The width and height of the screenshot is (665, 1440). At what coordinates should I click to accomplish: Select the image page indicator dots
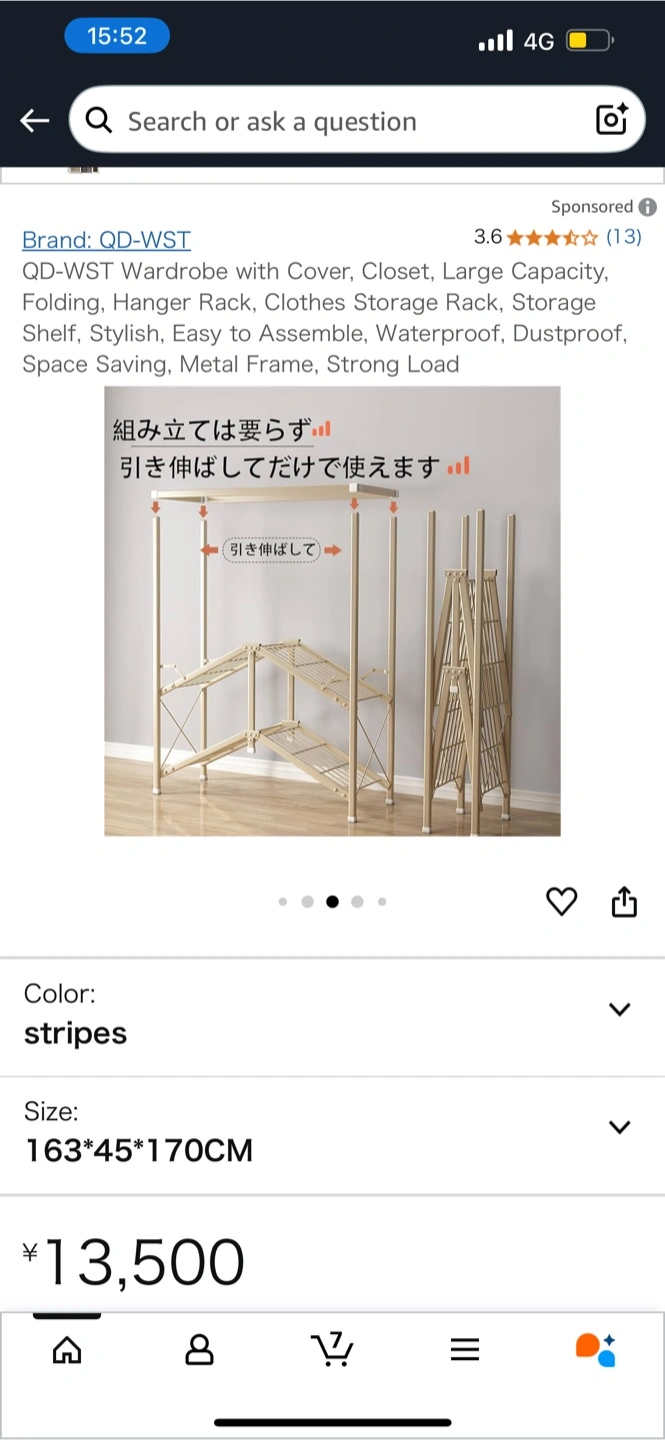pyautogui.click(x=332, y=902)
